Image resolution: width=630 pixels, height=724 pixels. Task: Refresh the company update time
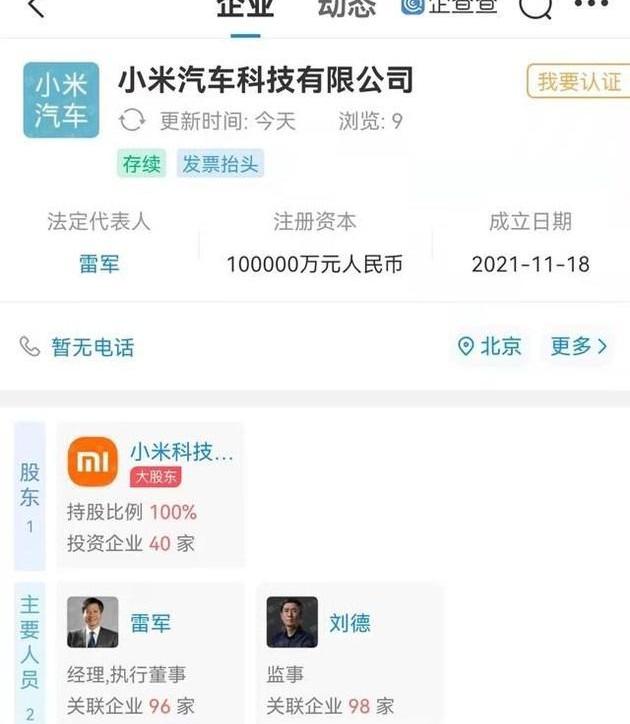[131, 122]
